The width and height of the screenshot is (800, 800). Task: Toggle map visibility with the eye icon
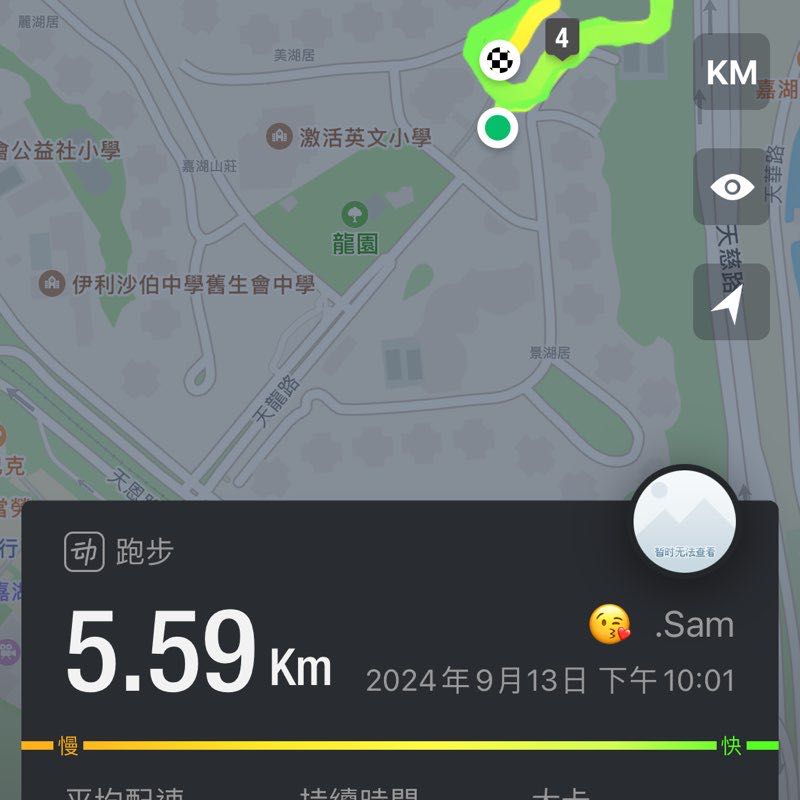pos(732,187)
